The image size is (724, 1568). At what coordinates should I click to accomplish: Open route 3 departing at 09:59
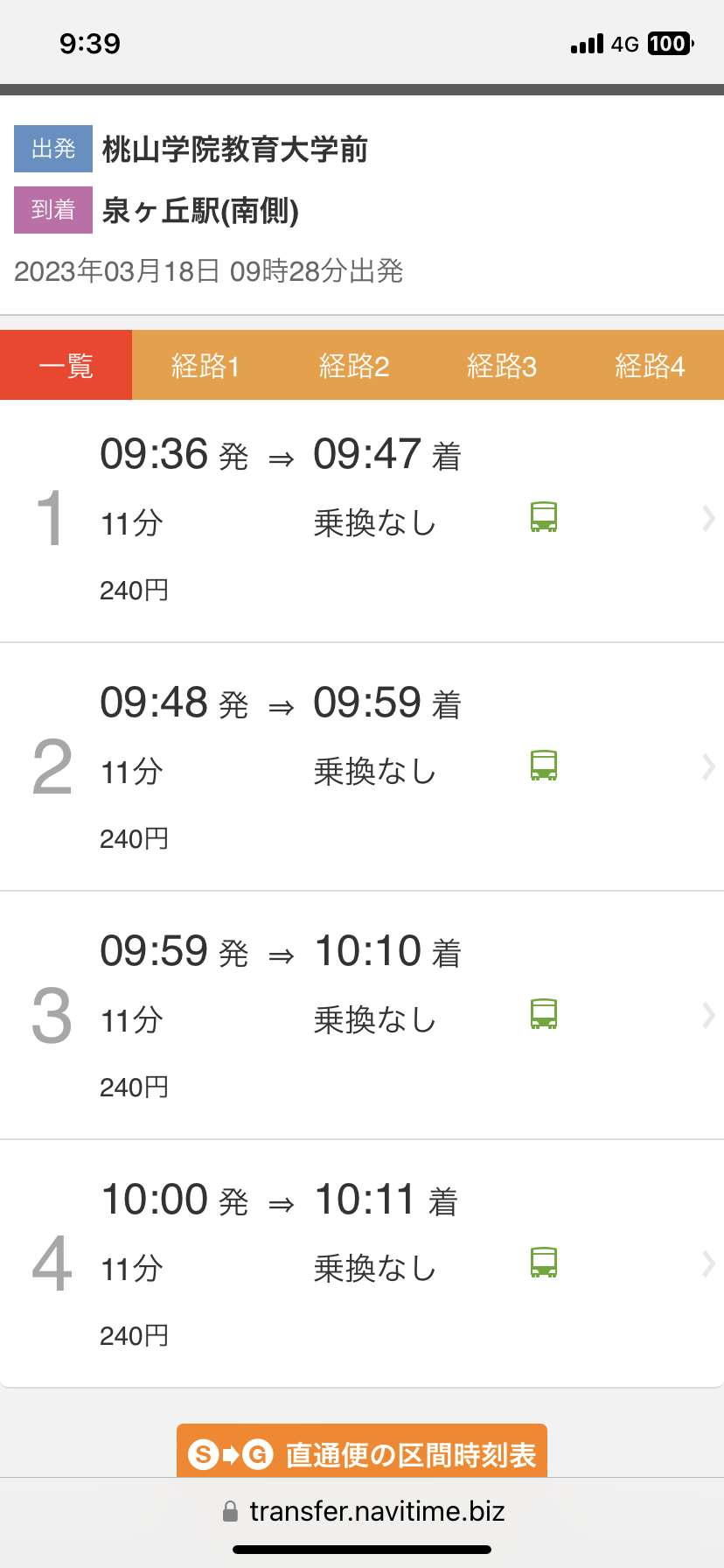tap(362, 1016)
